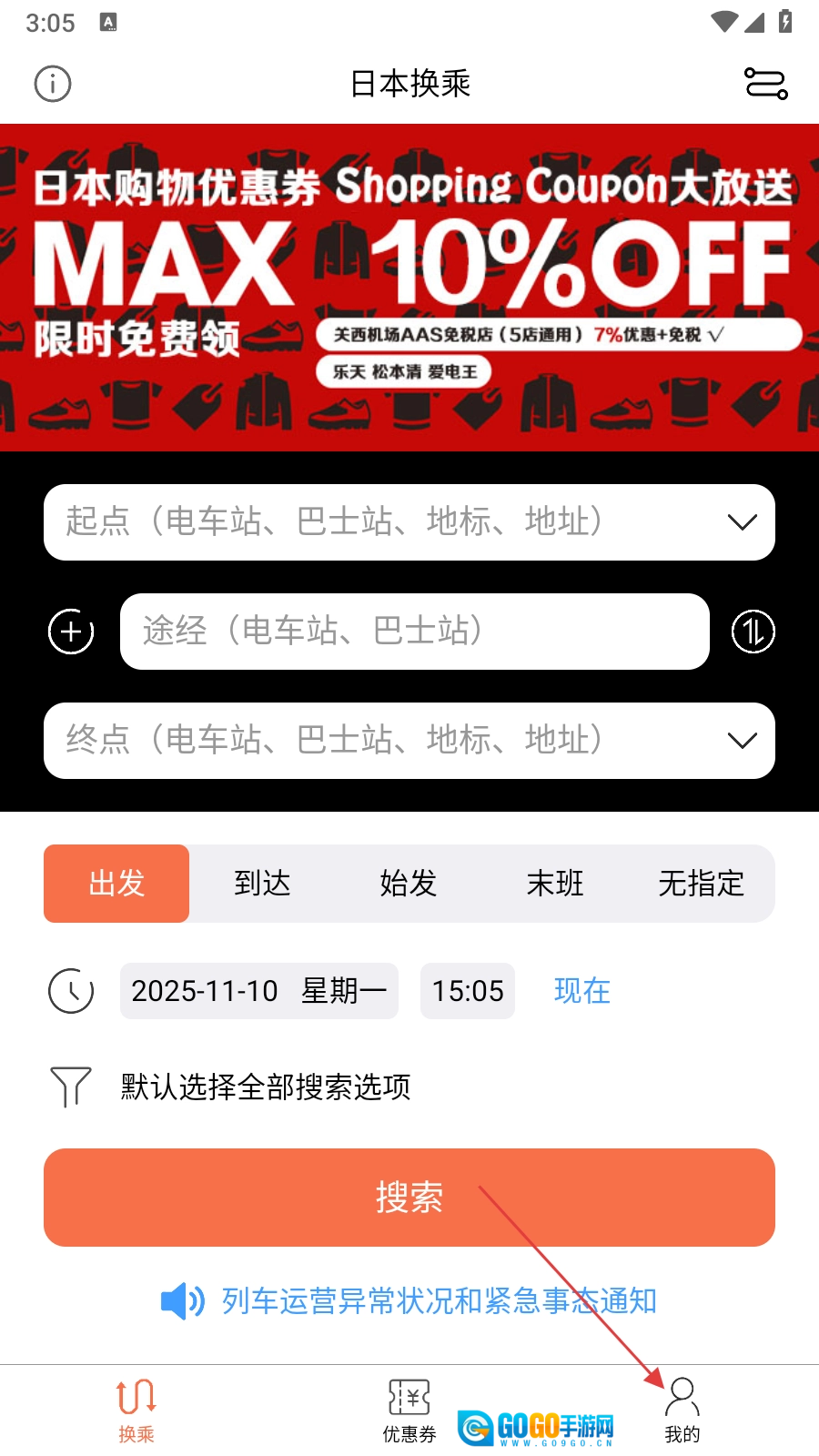Open the info icon in the header

(53, 84)
